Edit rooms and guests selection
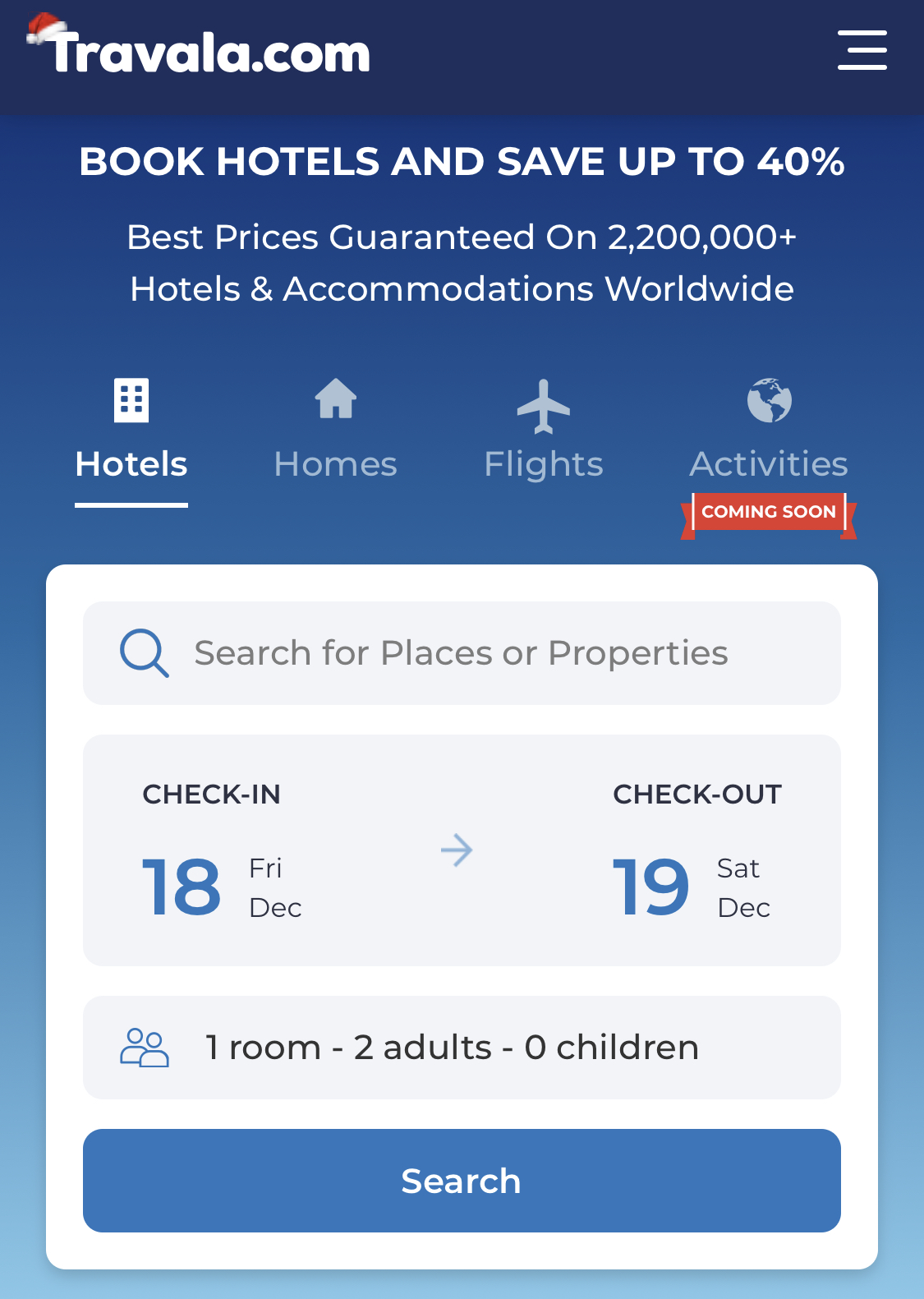This screenshot has width=924, height=1299. [461, 1048]
